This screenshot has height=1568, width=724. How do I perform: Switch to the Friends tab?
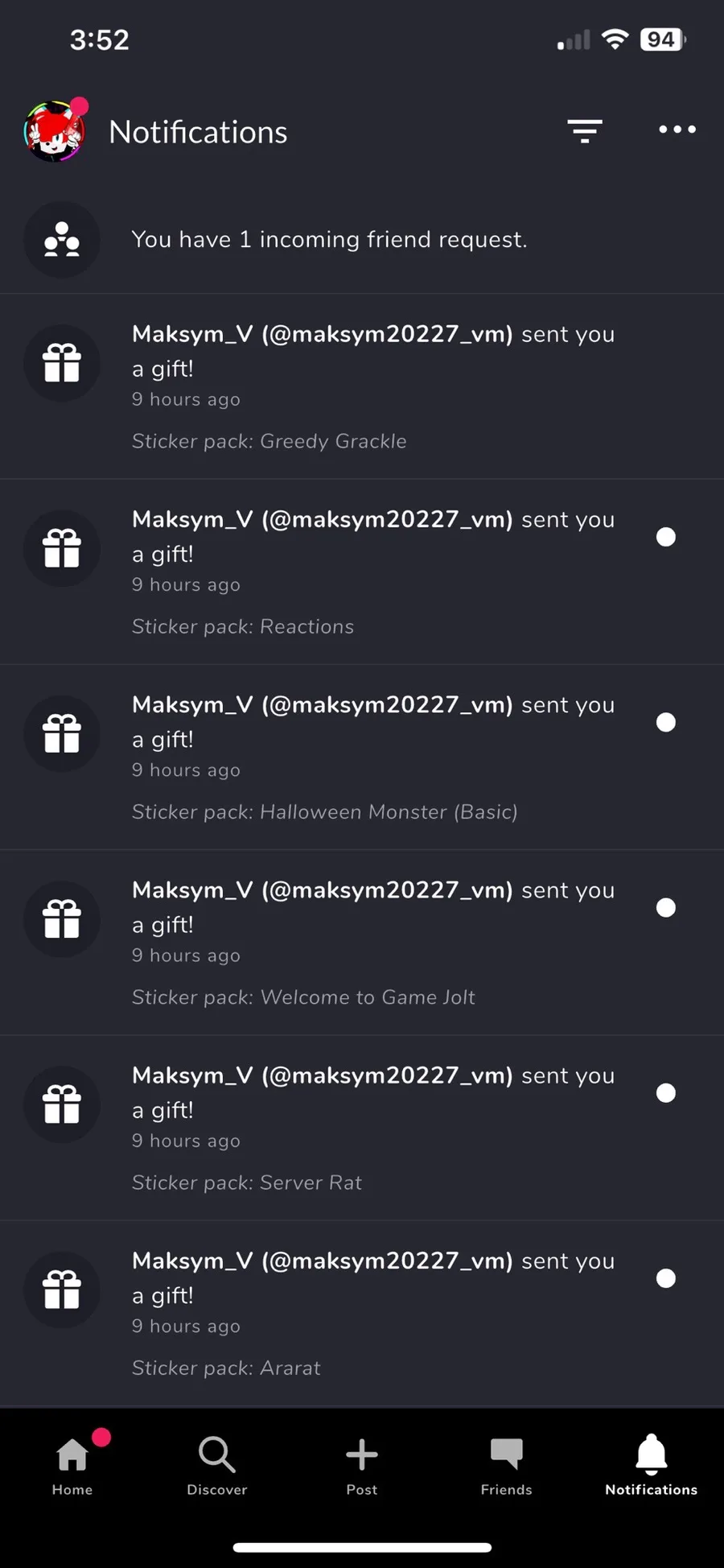[507, 1465]
